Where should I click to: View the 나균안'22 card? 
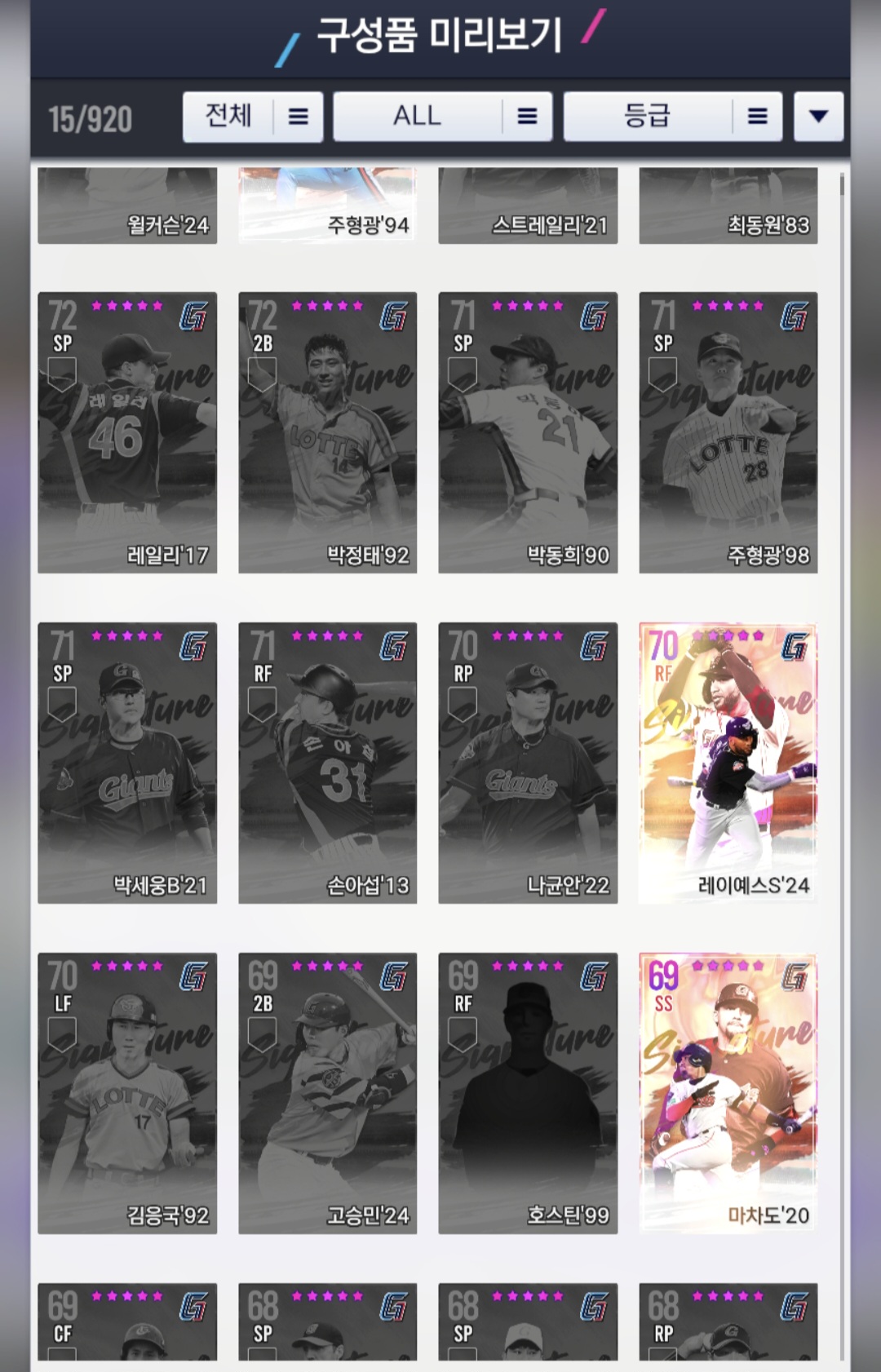pyautogui.click(x=528, y=763)
